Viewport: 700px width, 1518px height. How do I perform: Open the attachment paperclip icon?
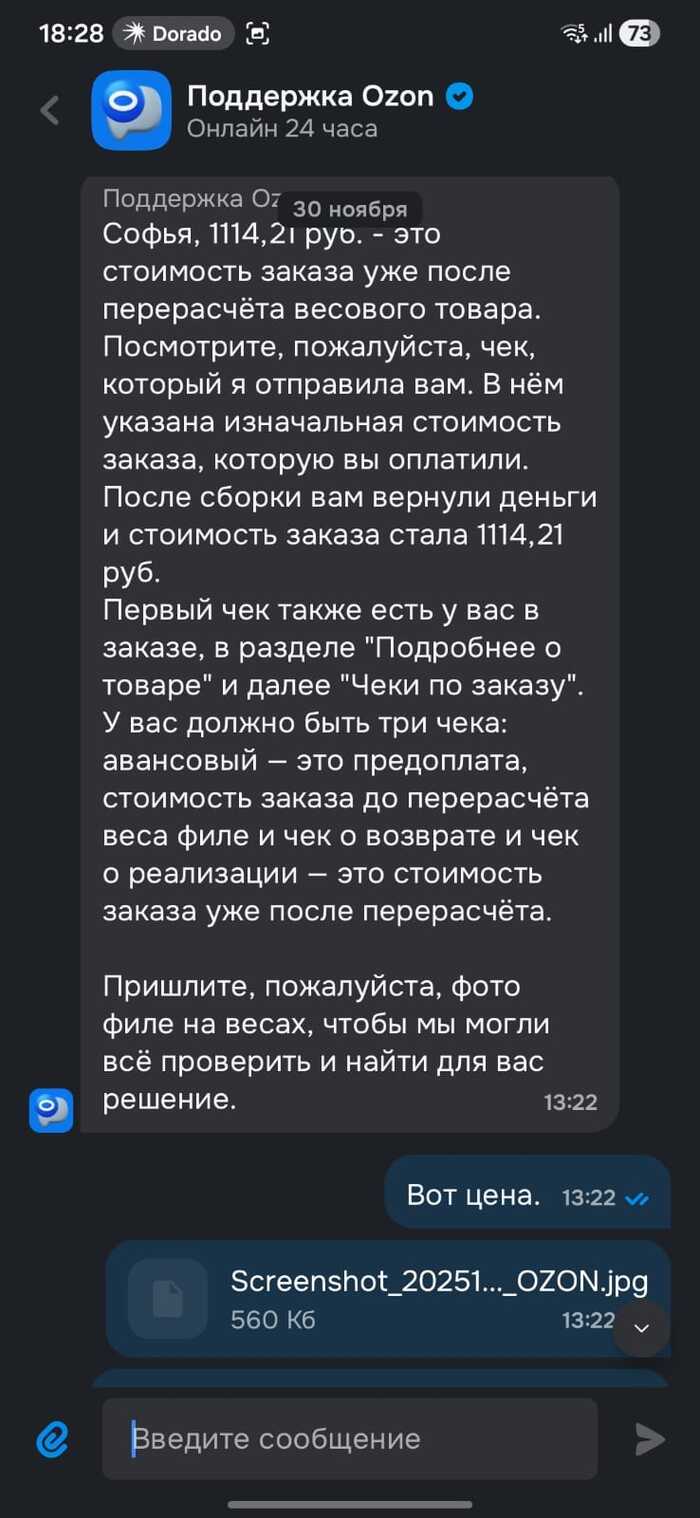point(51,1439)
